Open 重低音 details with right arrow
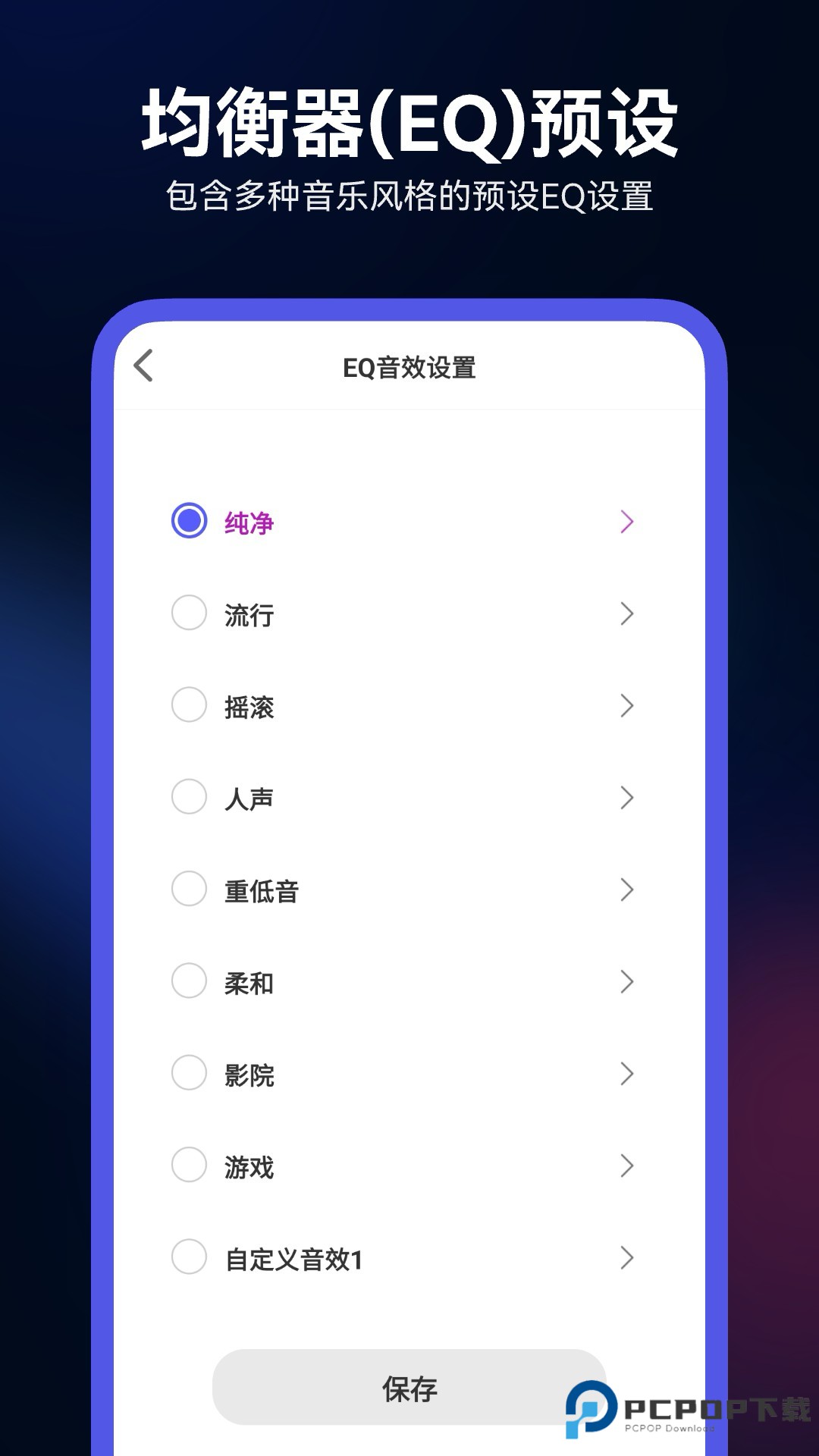The width and height of the screenshot is (819, 1456). [x=626, y=890]
